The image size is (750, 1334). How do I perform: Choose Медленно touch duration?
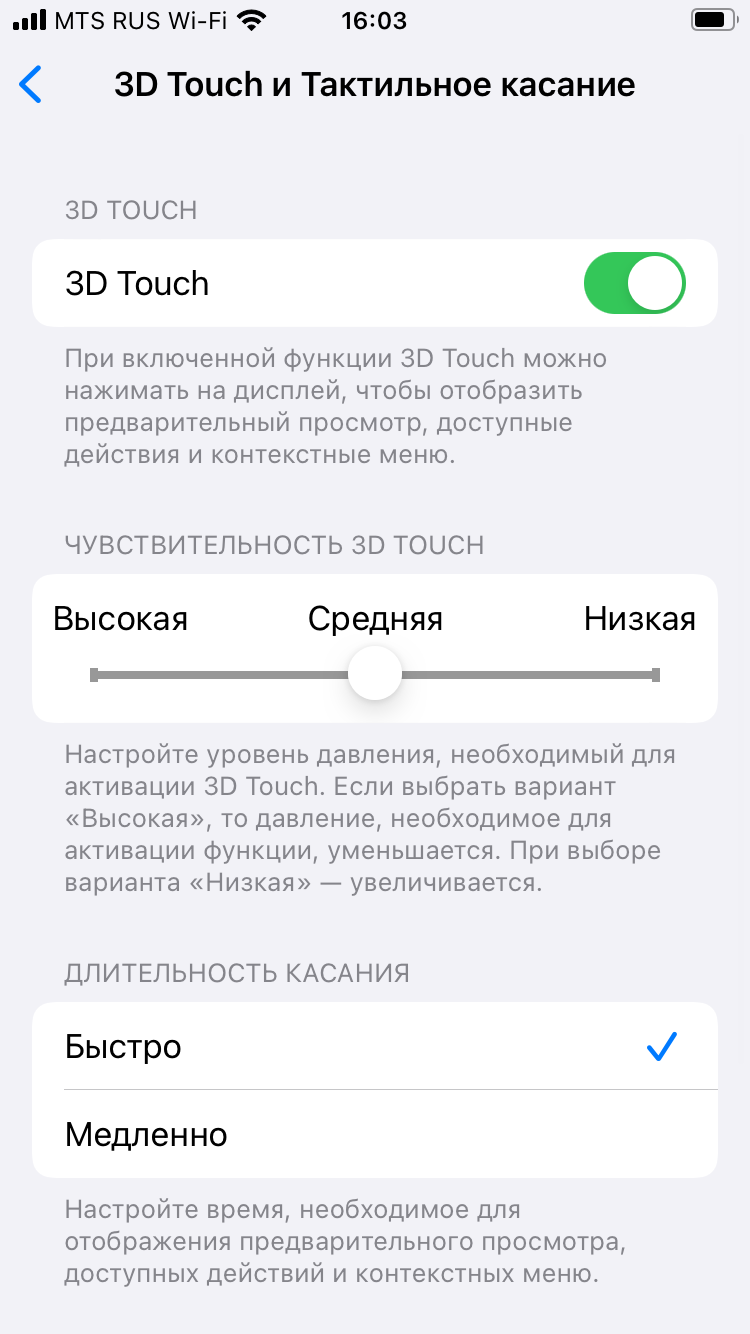tap(375, 1135)
